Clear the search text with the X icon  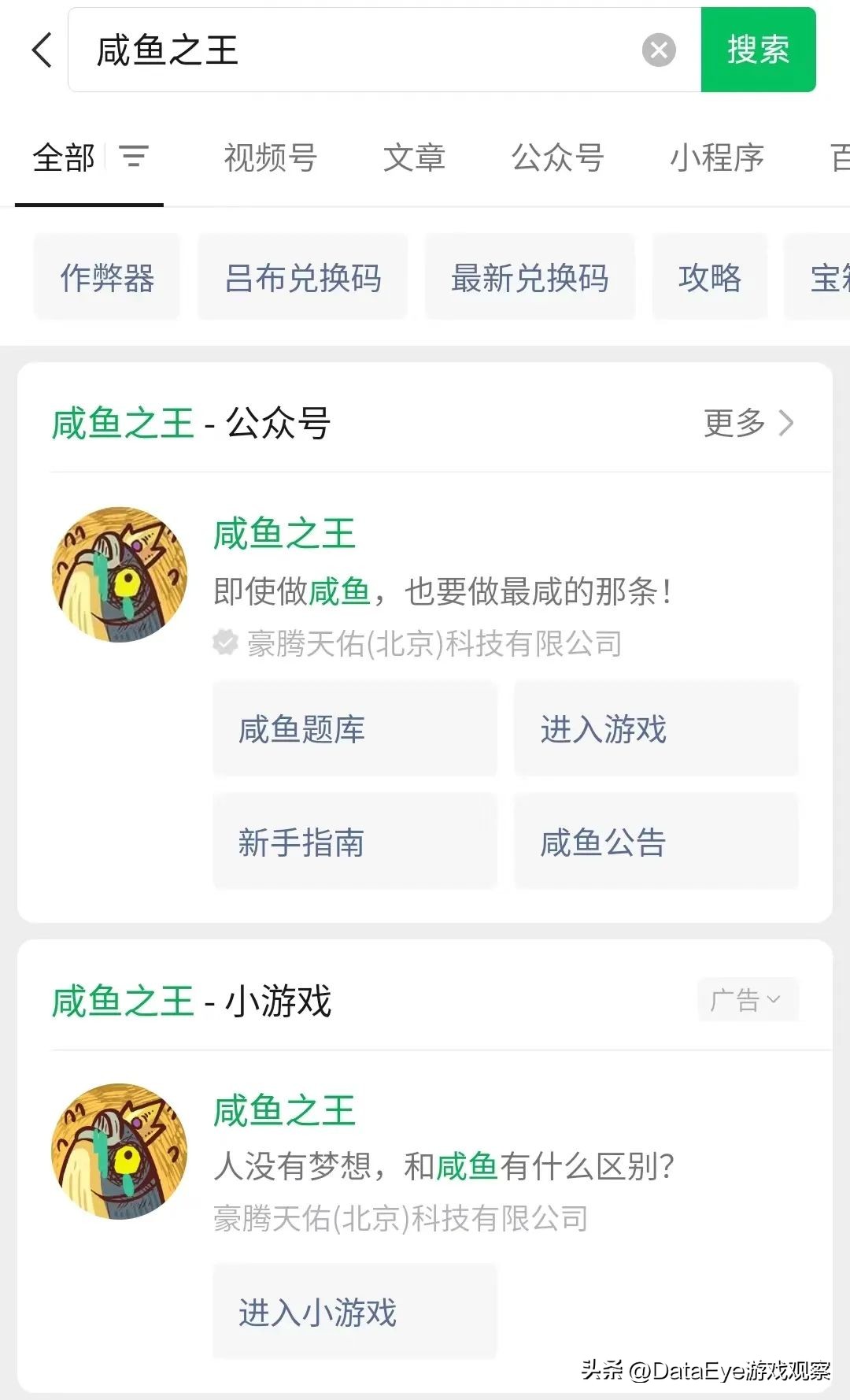[x=658, y=50]
